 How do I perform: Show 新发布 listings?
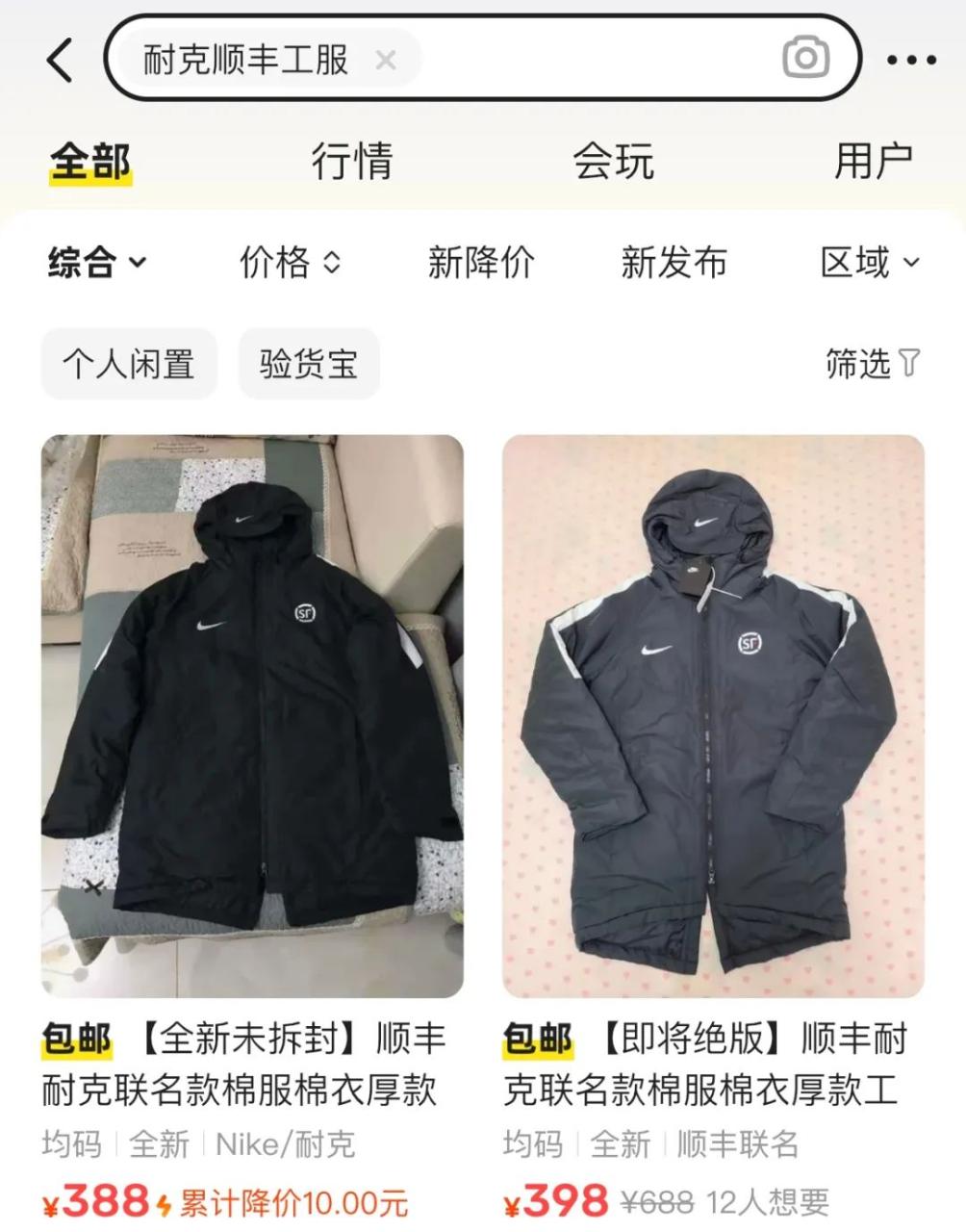point(674,262)
